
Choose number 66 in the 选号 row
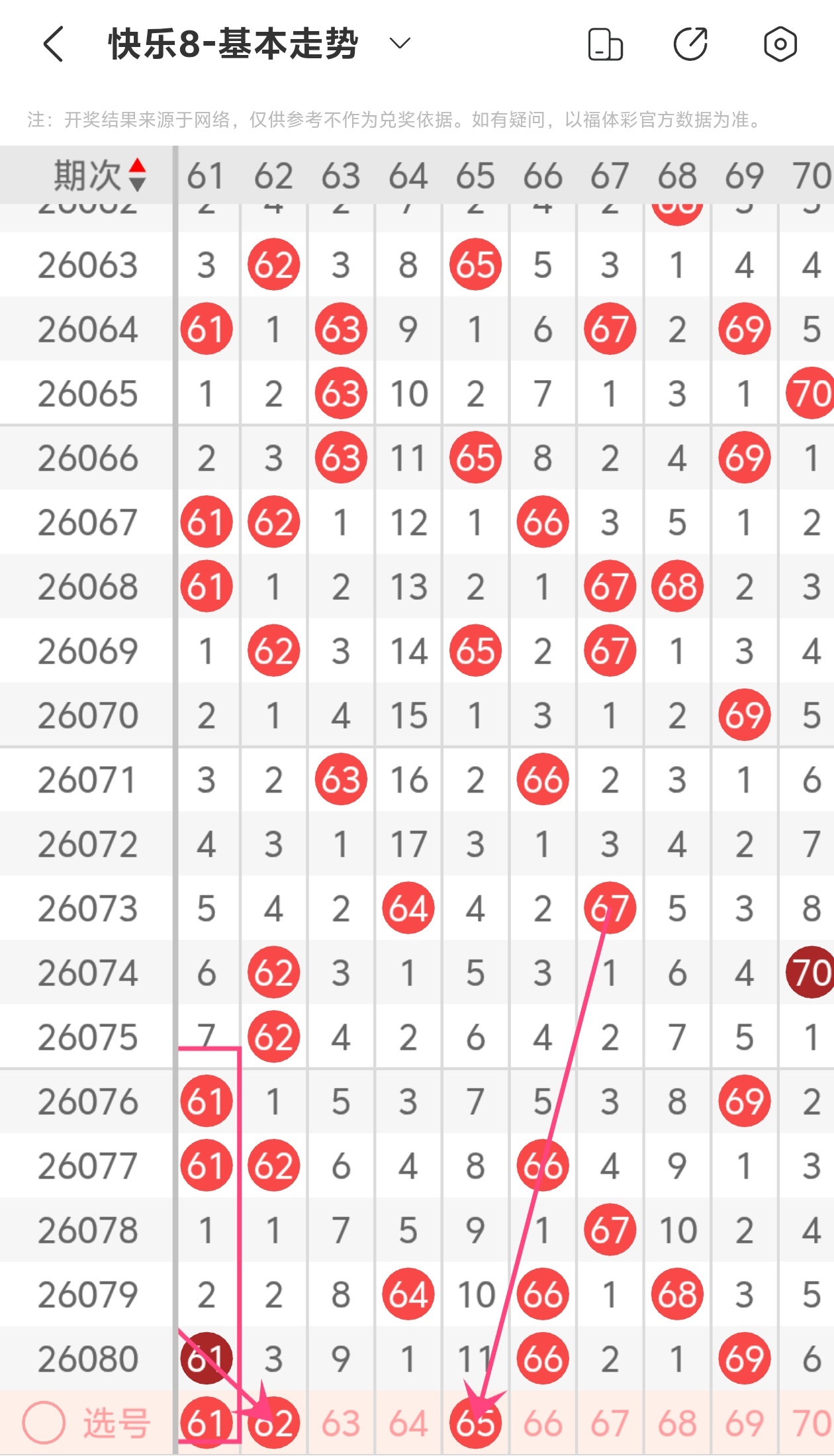click(x=543, y=1423)
